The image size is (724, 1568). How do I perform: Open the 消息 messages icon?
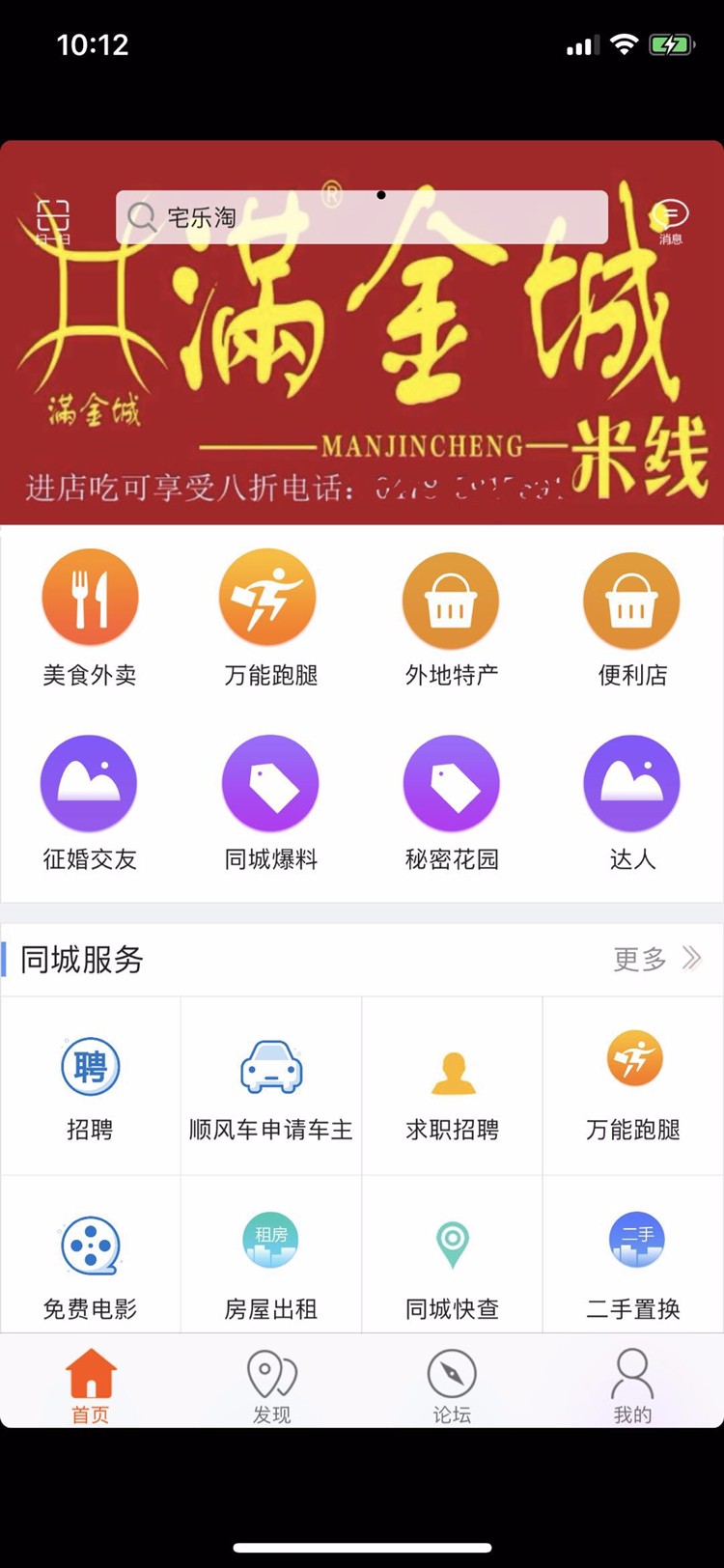[670, 220]
